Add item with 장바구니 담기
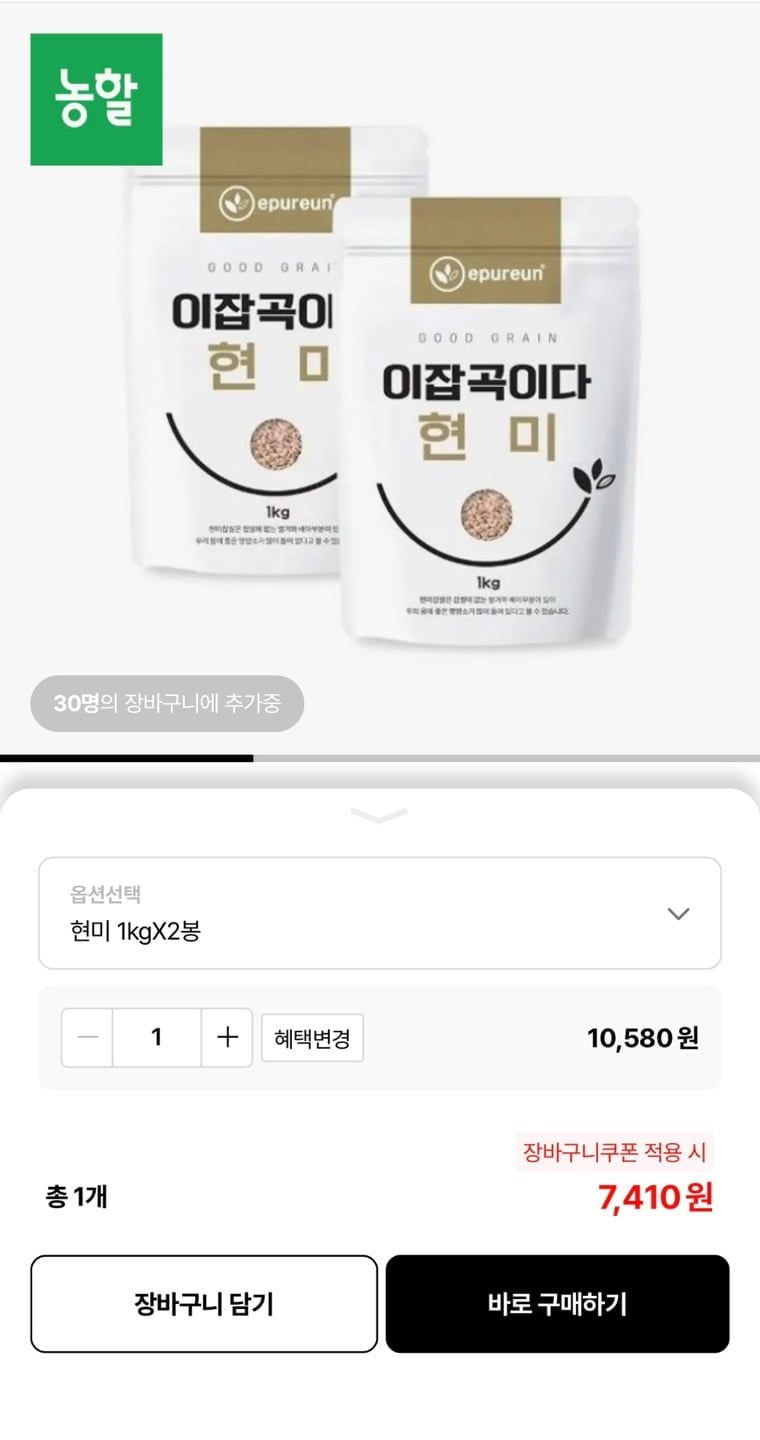The width and height of the screenshot is (760, 1440). 204,1304
